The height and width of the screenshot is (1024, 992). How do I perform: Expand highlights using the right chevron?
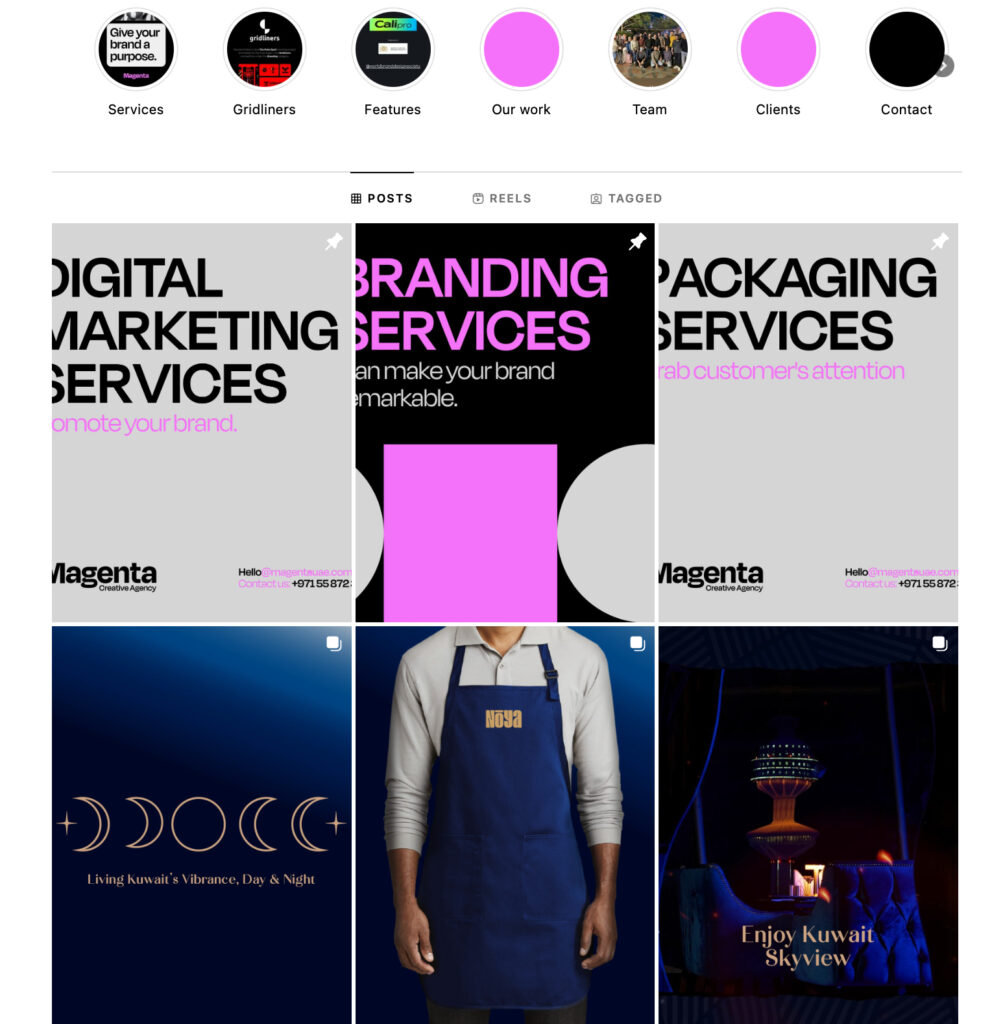(x=943, y=65)
